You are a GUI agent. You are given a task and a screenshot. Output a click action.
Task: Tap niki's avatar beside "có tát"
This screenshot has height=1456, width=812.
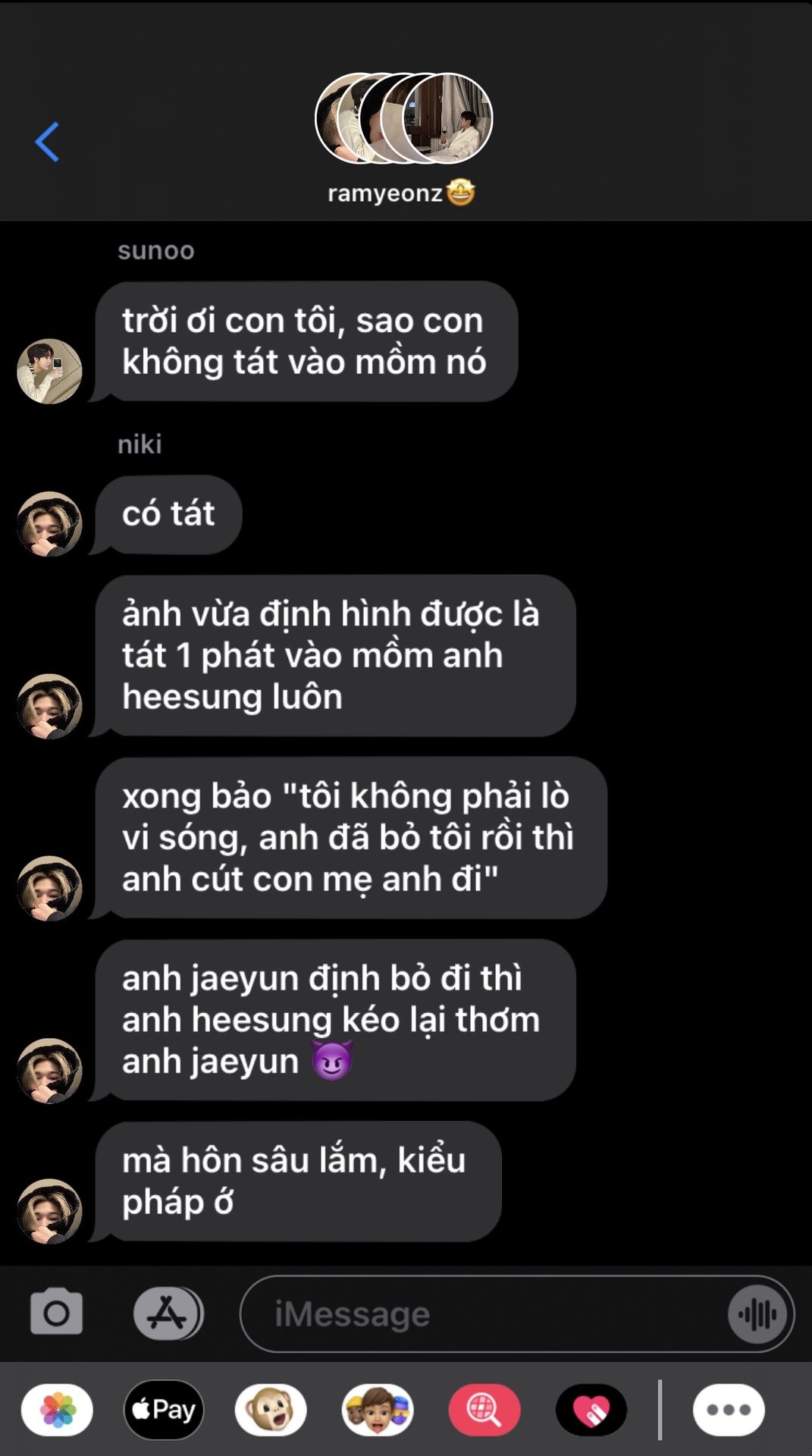click(x=49, y=524)
